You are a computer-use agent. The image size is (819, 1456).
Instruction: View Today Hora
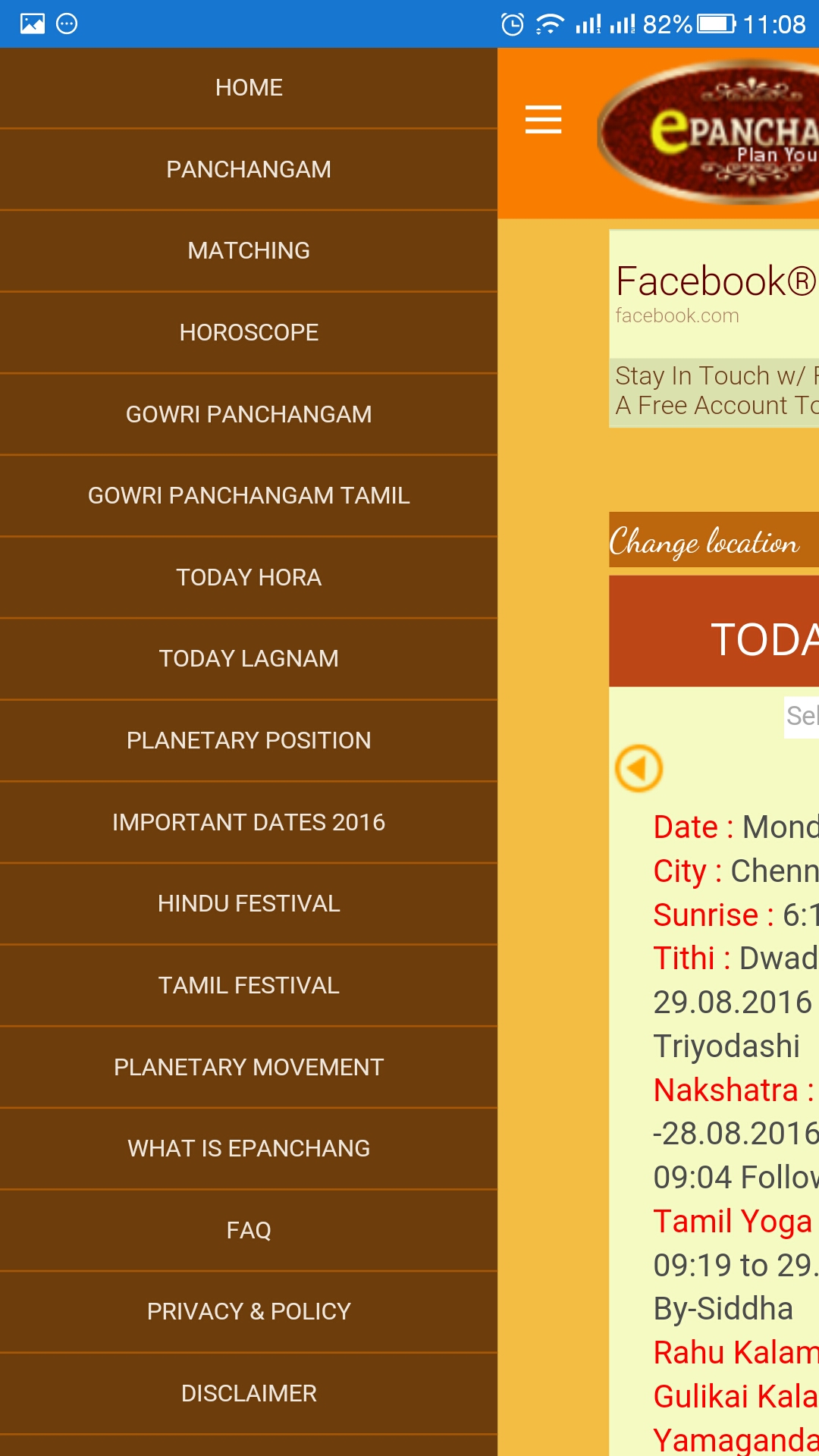pos(249,578)
